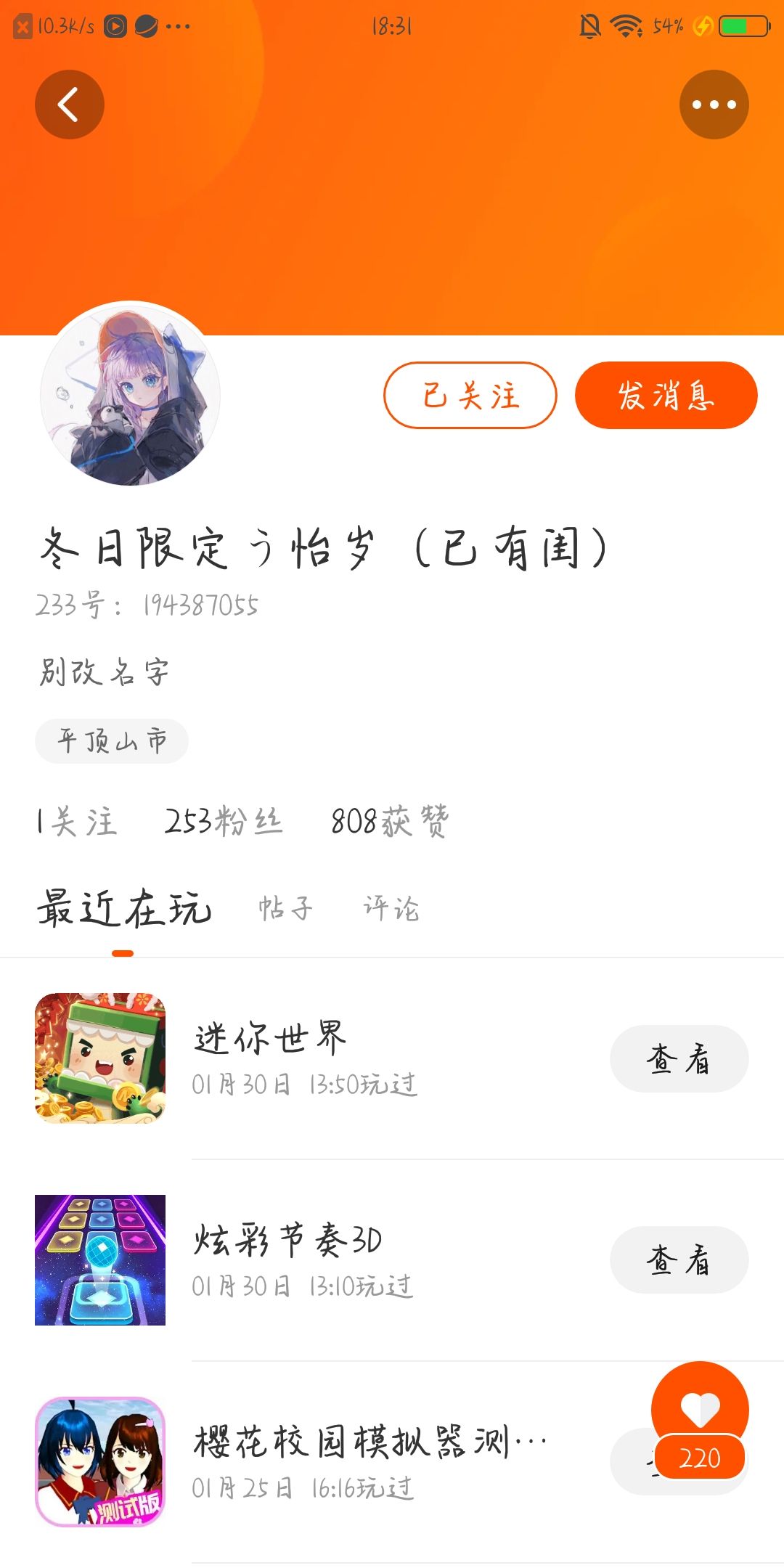Switch to the 帖子 tab
The height and width of the screenshot is (1568, 784).
(x=285, y=909)
